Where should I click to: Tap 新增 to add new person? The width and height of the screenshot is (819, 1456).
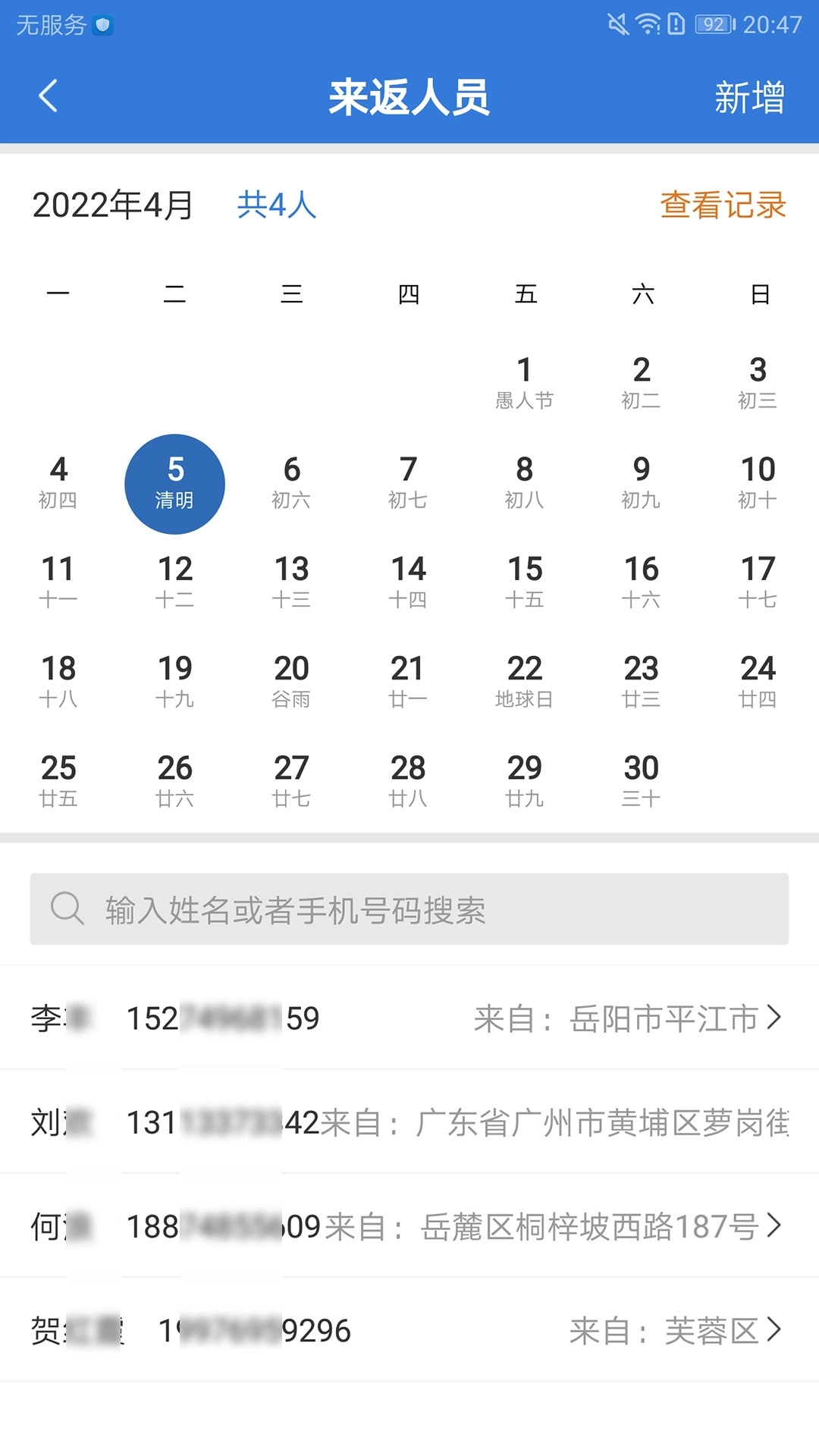pyautogui.click(x=749, y=97)
